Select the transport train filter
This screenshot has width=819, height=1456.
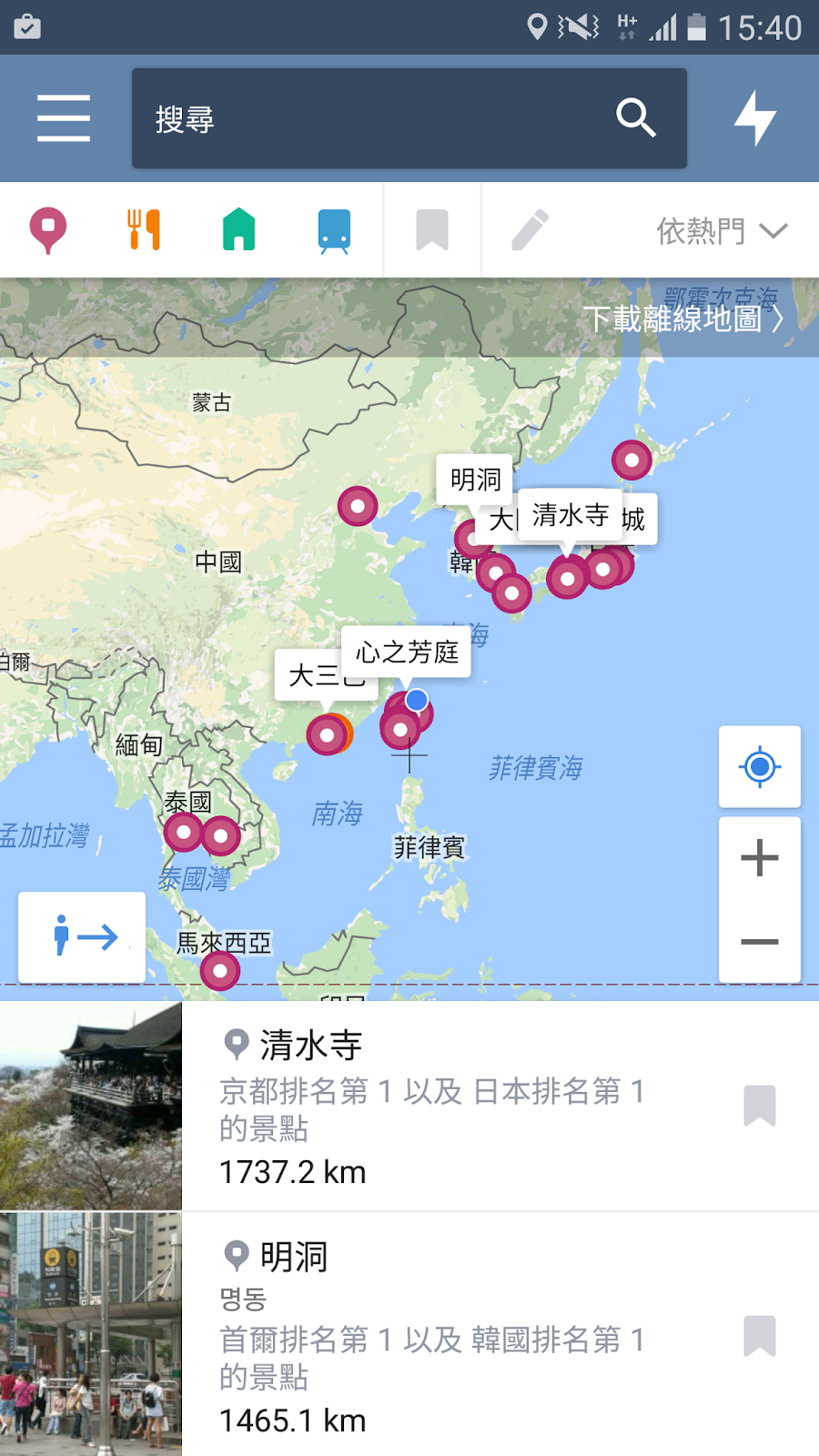click(x=334, y=230)
